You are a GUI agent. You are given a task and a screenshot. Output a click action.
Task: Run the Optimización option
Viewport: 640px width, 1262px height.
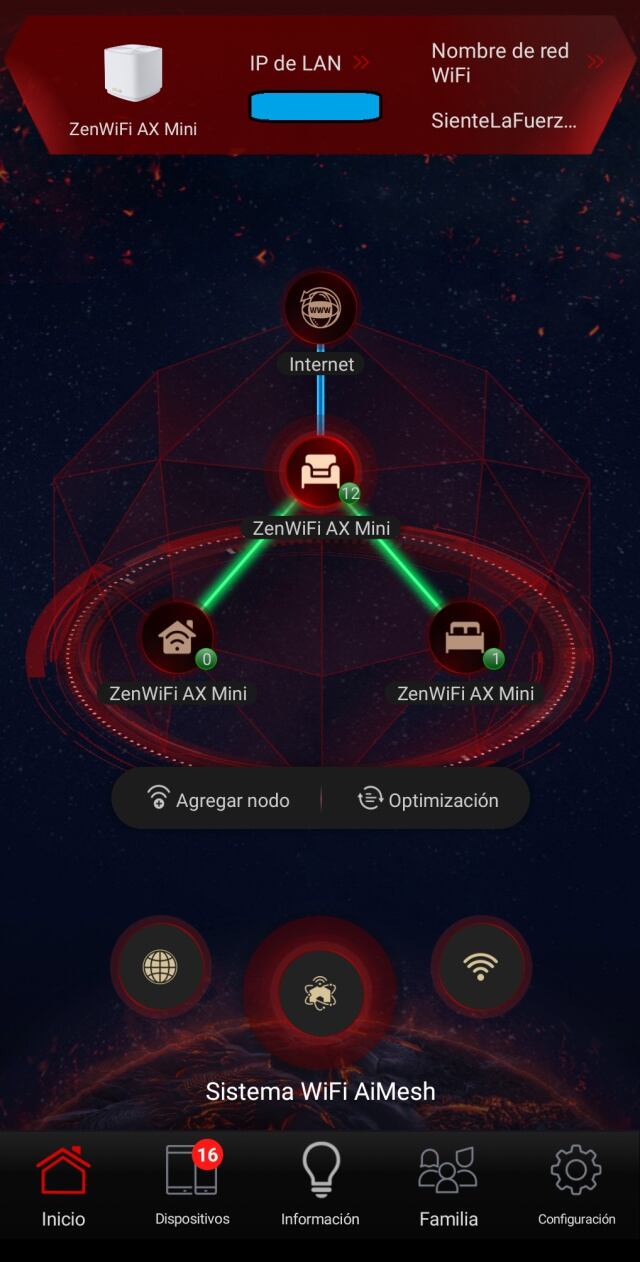(428, 800)
